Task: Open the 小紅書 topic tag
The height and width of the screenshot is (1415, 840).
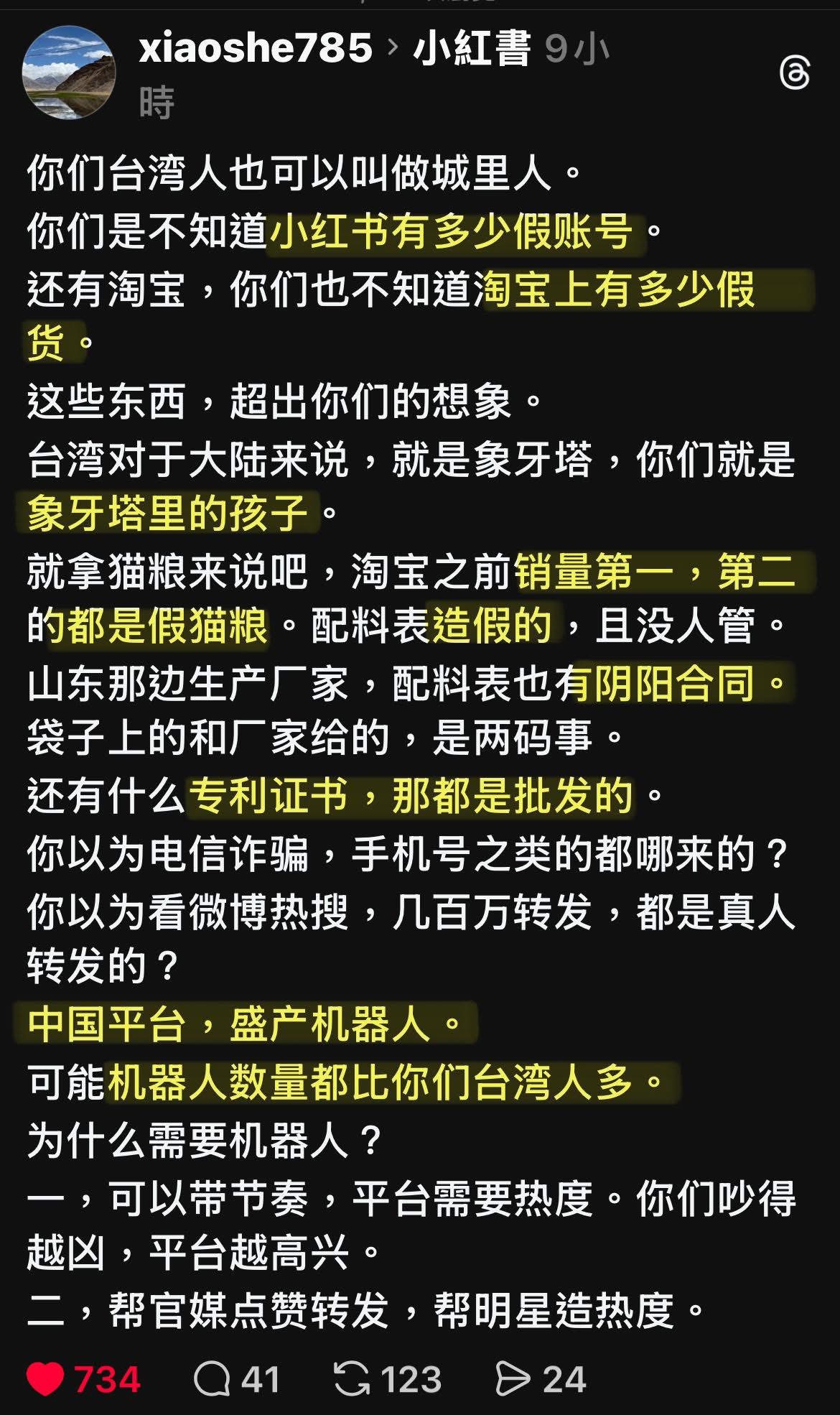Action: pos(472,49)
